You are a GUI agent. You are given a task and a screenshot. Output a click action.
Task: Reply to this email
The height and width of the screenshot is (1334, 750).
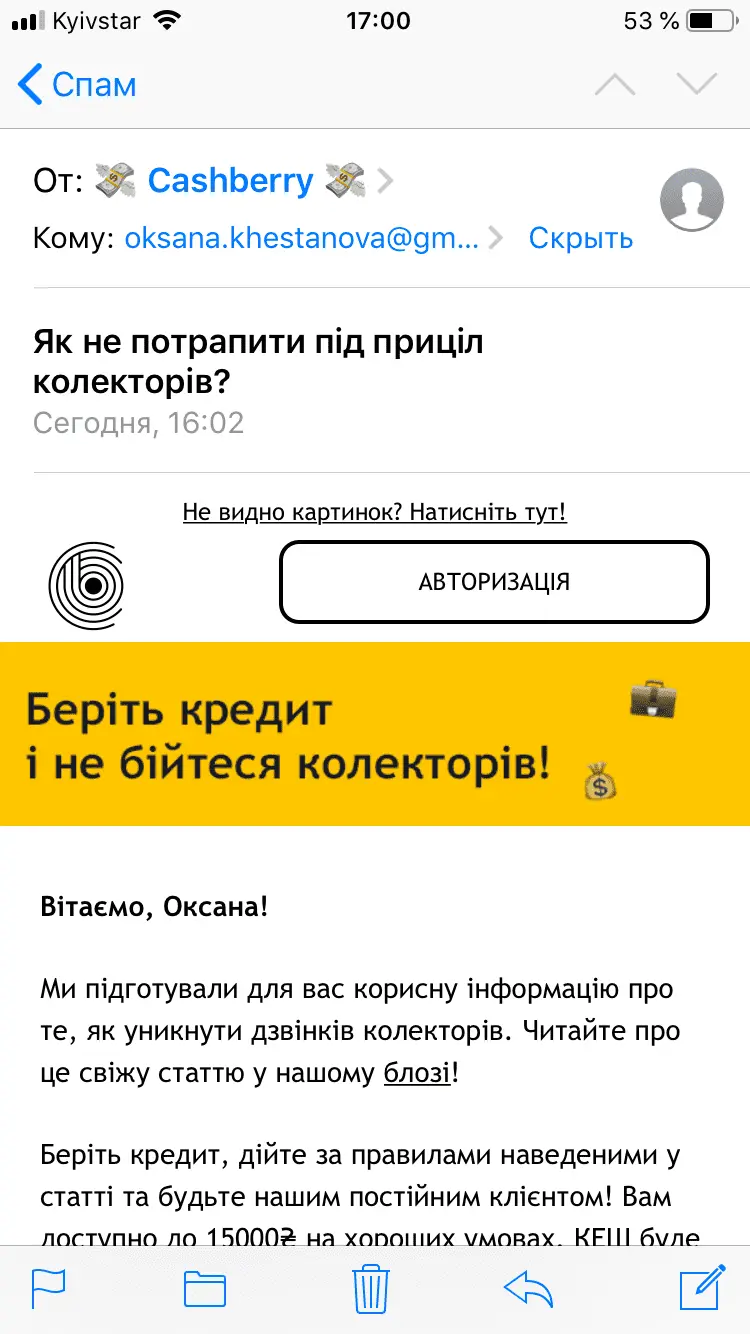click(529, 1289)
